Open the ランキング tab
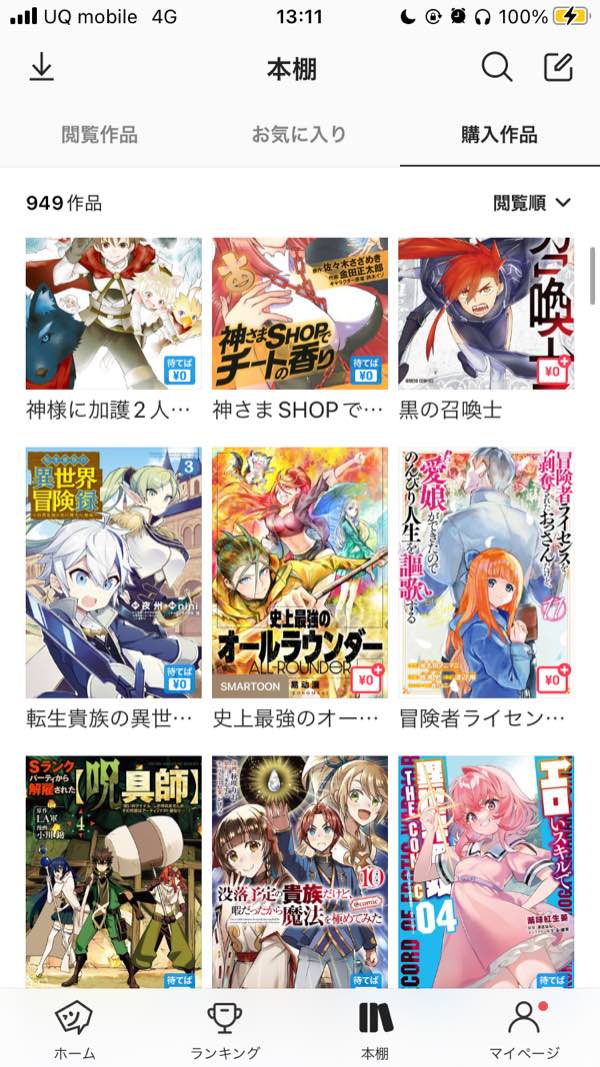600x1067 pixels. [225, 1030]
